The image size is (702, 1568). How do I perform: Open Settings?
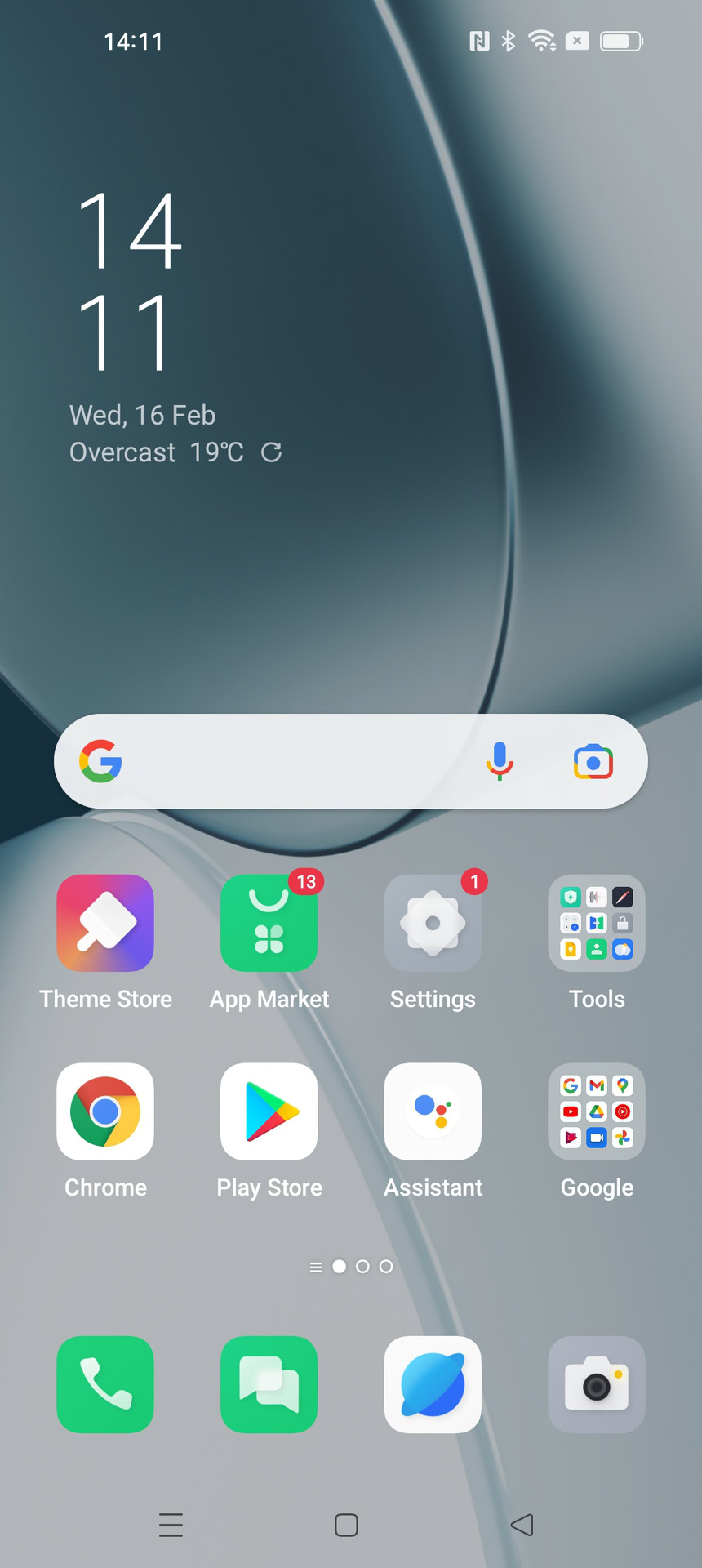433,923
